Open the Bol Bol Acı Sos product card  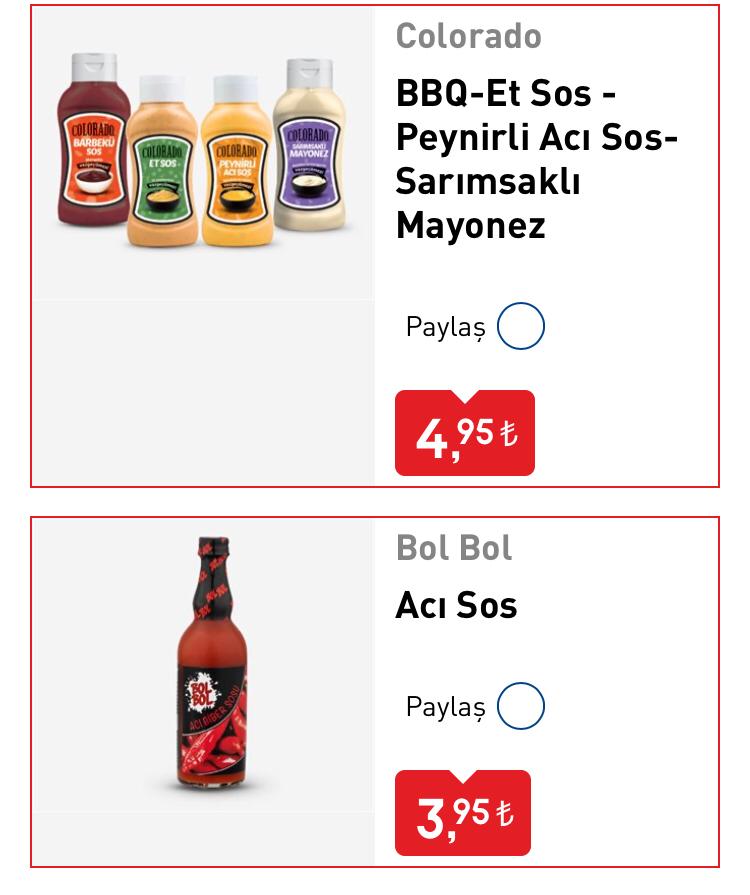click(456, 605)
